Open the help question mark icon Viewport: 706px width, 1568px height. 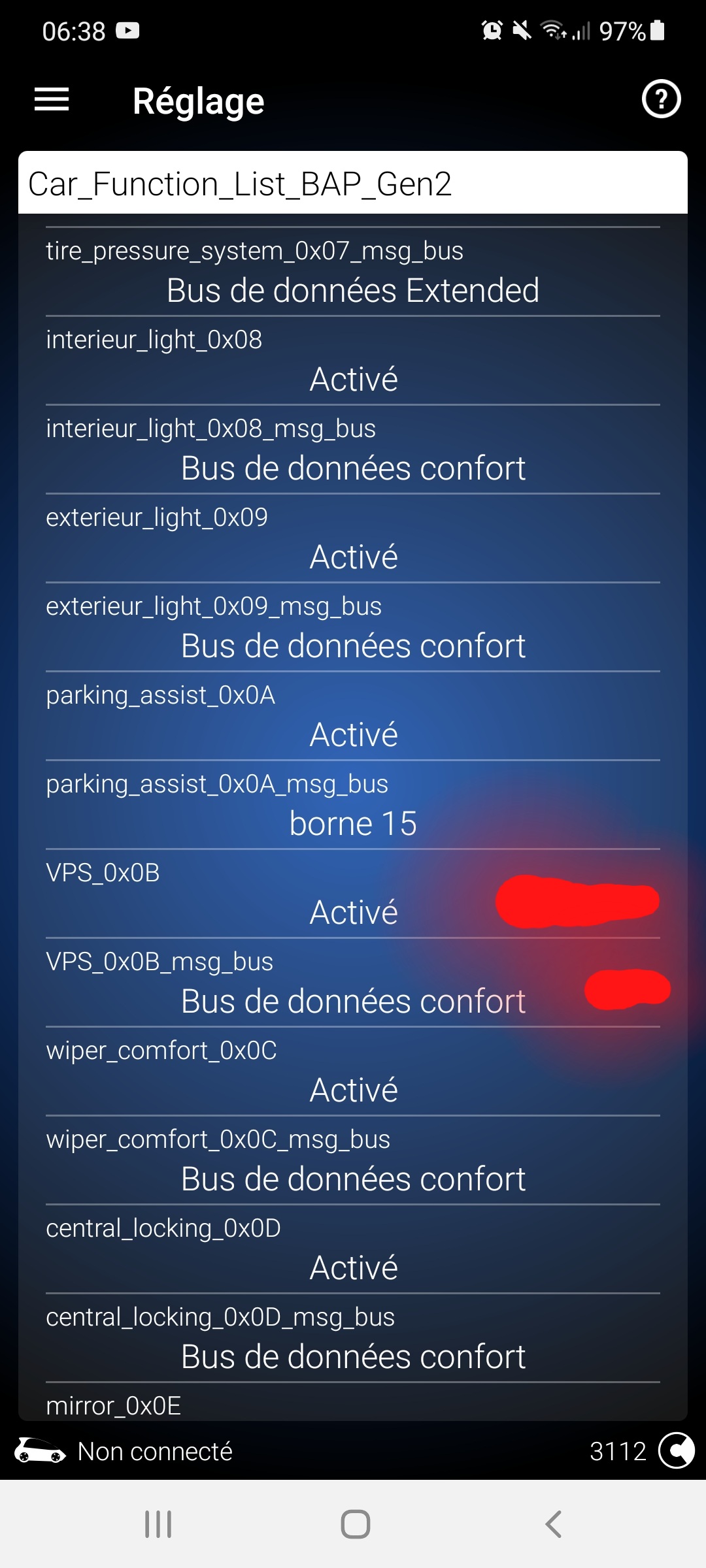pyautogui.click(x=661, y=99)
